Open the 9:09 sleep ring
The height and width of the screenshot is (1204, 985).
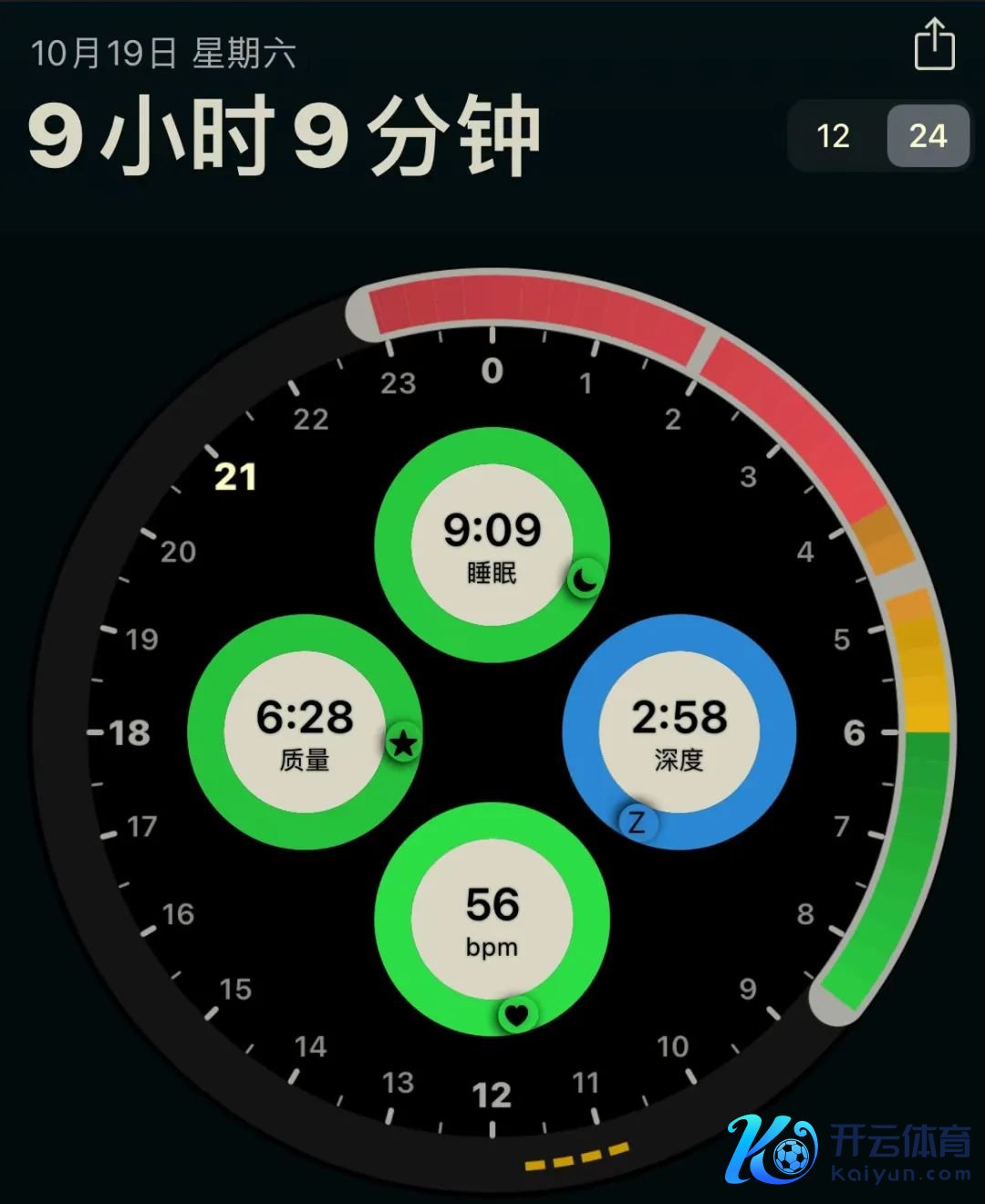(x=492, y=545)
